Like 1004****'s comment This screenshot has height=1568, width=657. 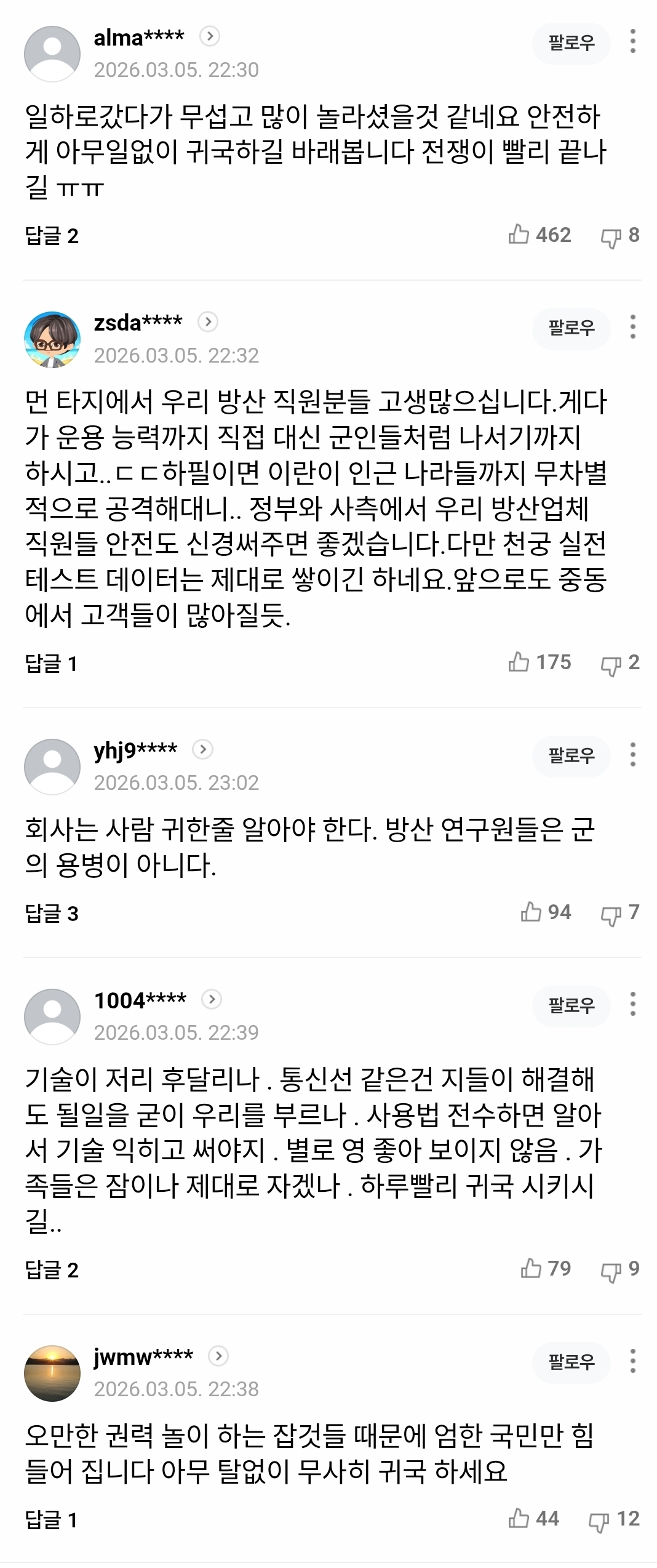[x=531, y=1268]
